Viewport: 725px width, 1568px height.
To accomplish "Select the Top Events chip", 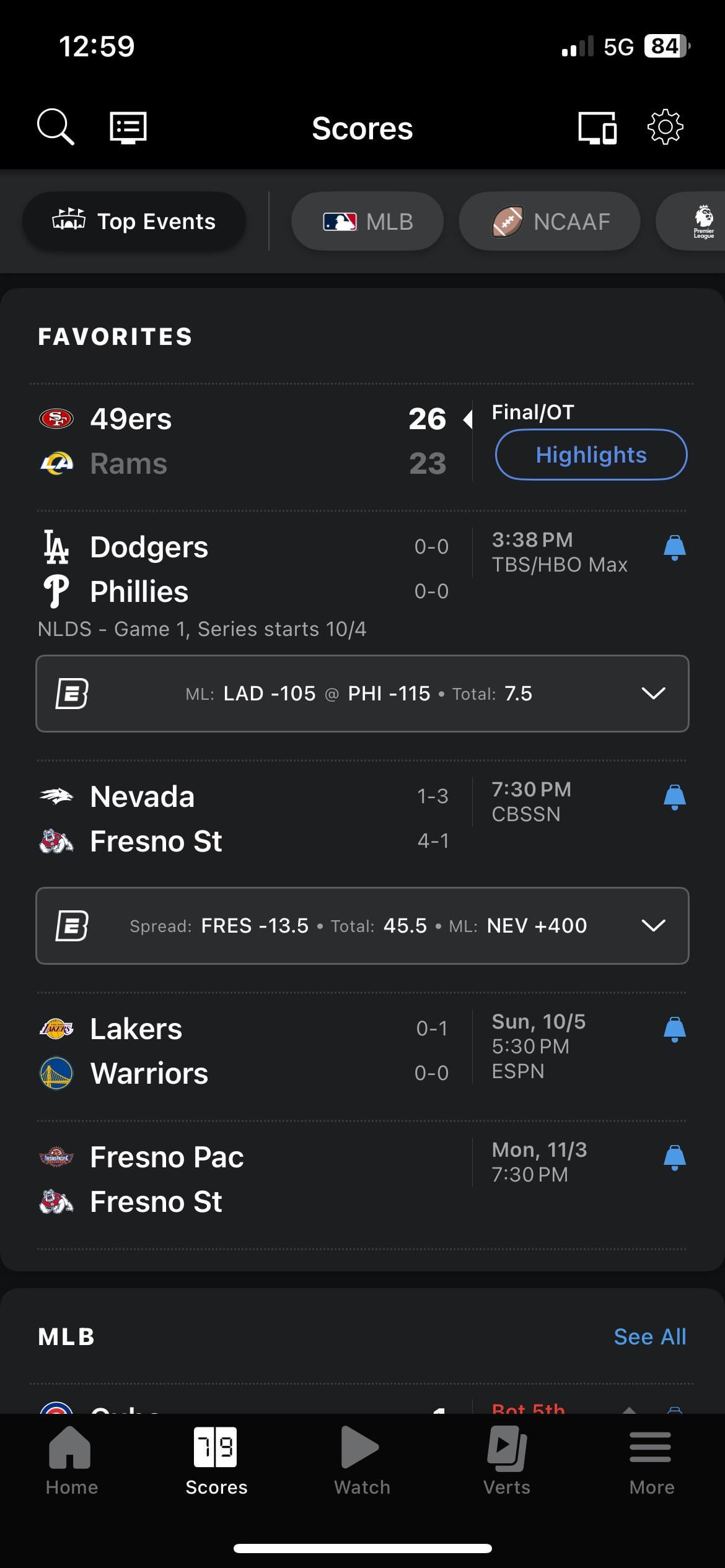I will [x=134, y=222].
